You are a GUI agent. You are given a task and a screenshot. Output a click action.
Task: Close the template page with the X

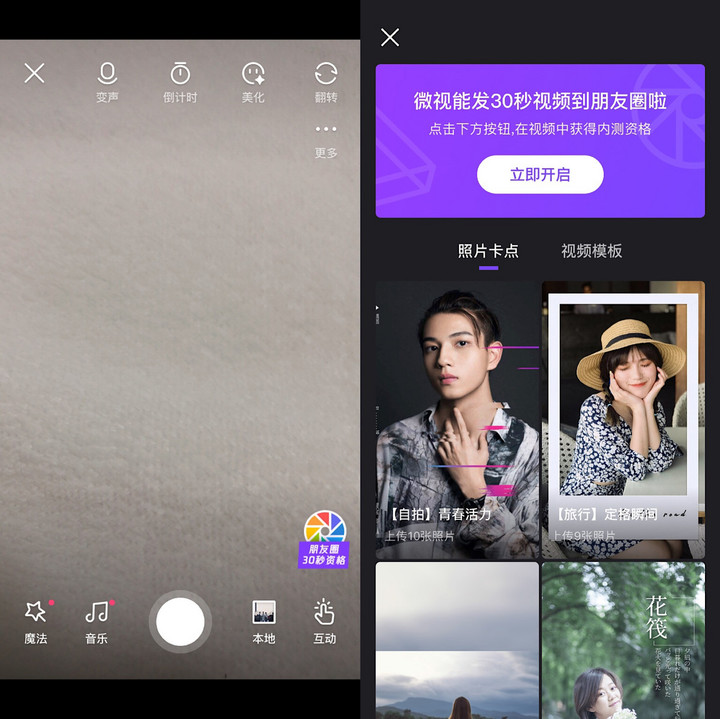pos(390,37)
